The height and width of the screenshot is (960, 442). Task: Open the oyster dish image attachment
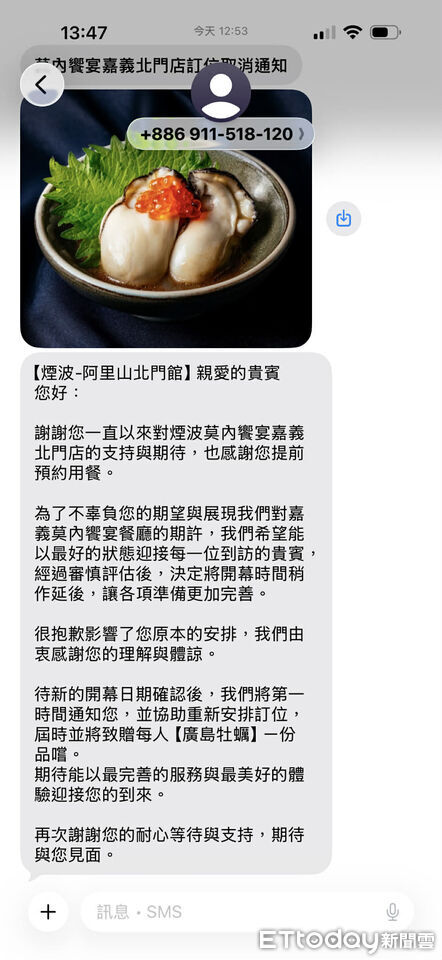point(166,219)
